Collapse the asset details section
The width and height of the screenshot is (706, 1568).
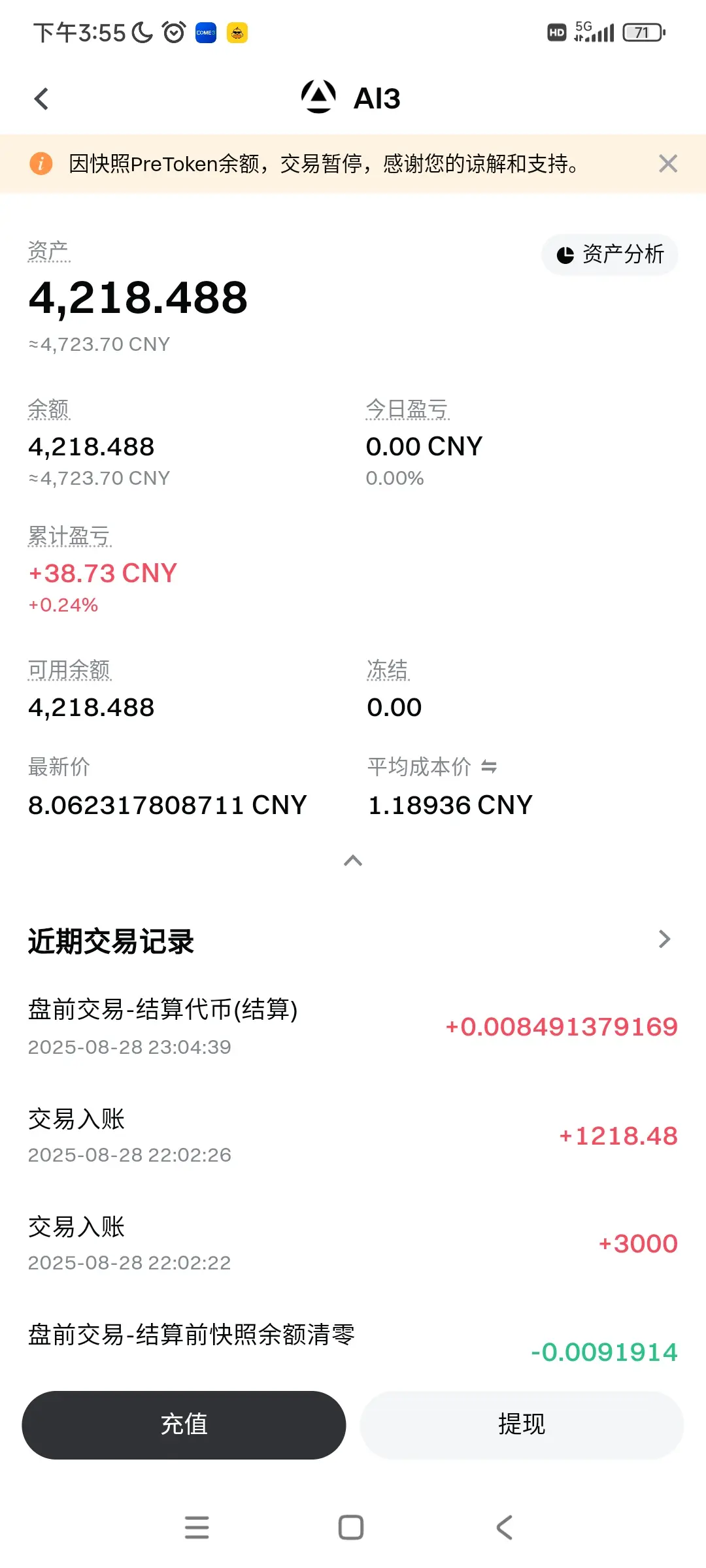coord(353,860)
